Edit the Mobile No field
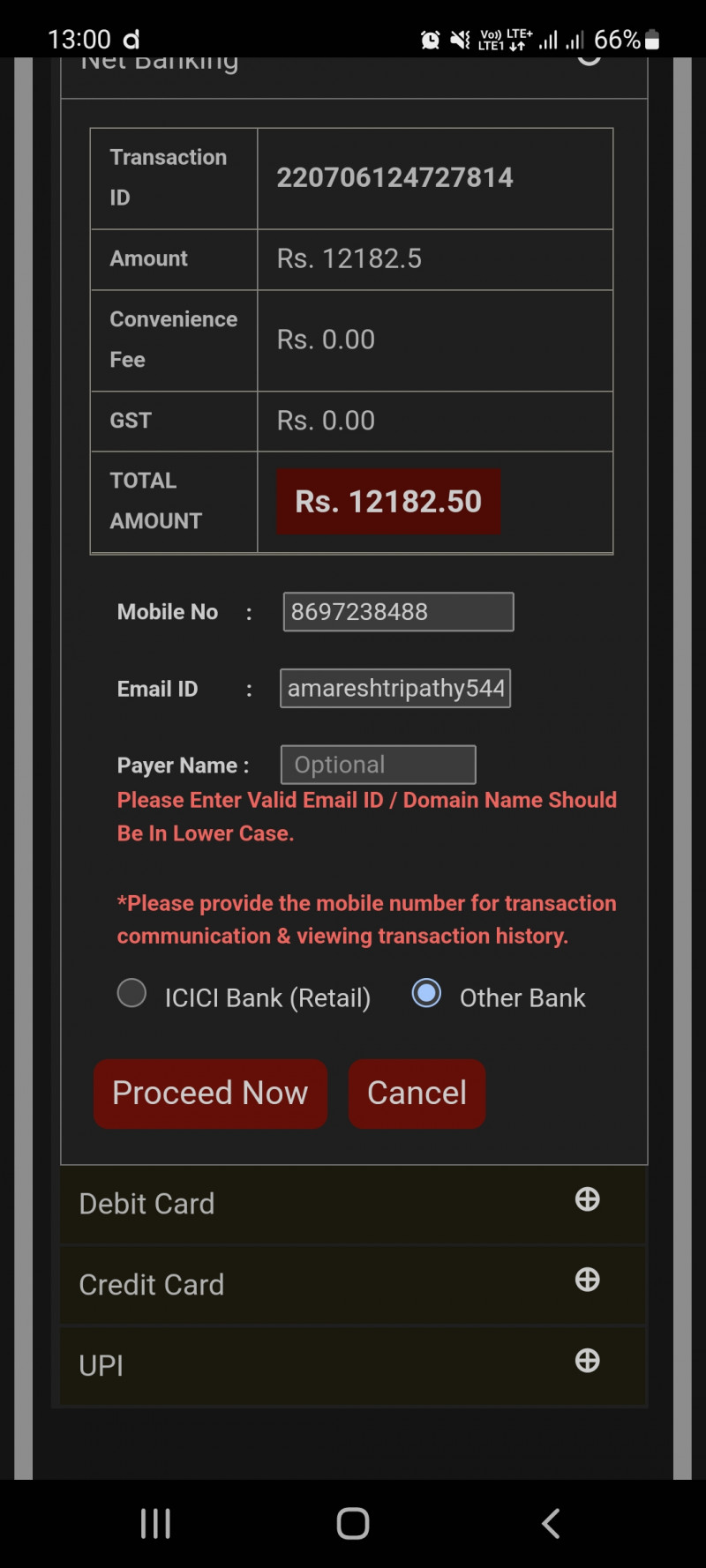The image size is (706, 1568). (x=398, y=612)
